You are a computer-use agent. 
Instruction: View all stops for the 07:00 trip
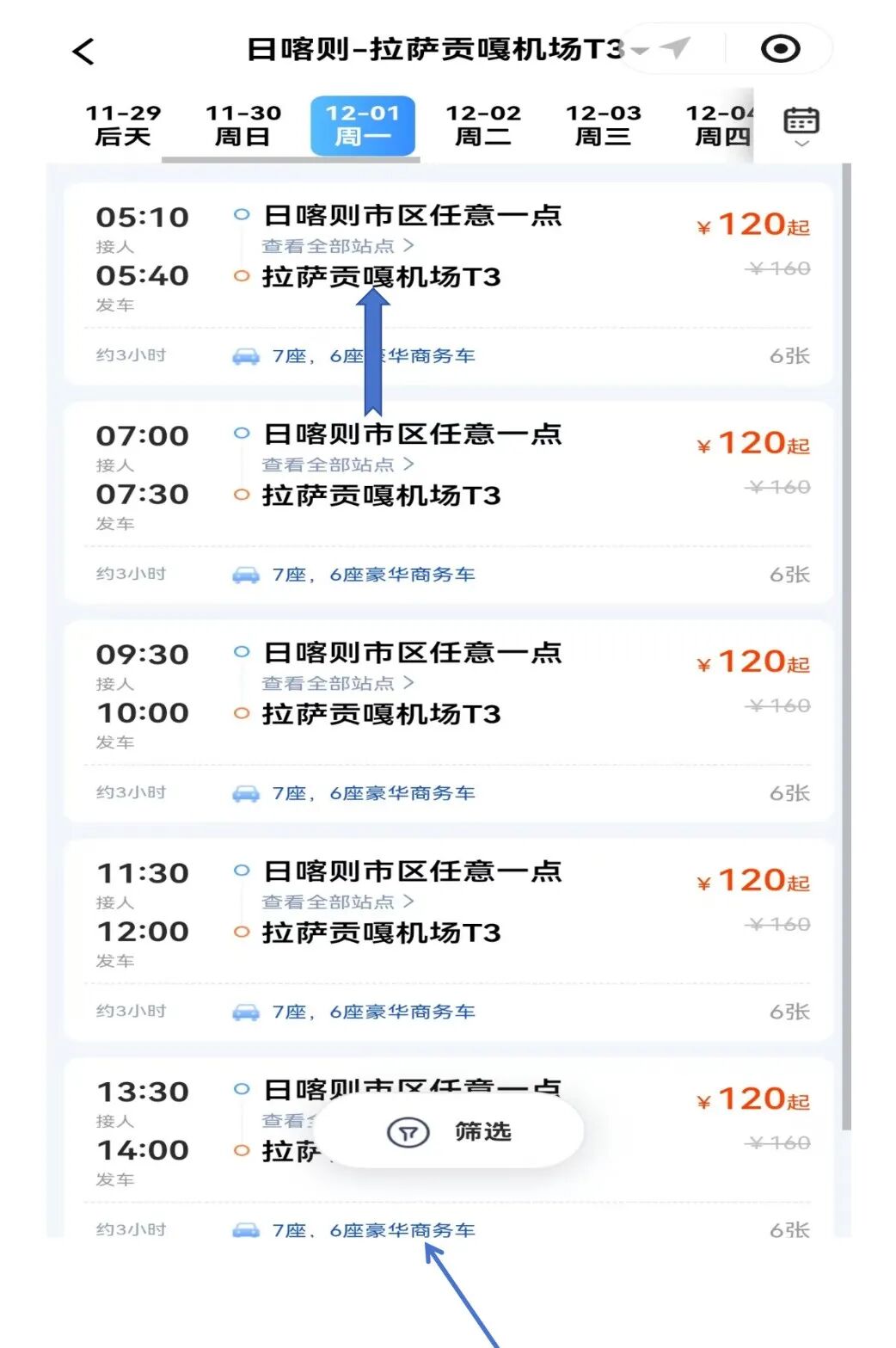(337, 465)
